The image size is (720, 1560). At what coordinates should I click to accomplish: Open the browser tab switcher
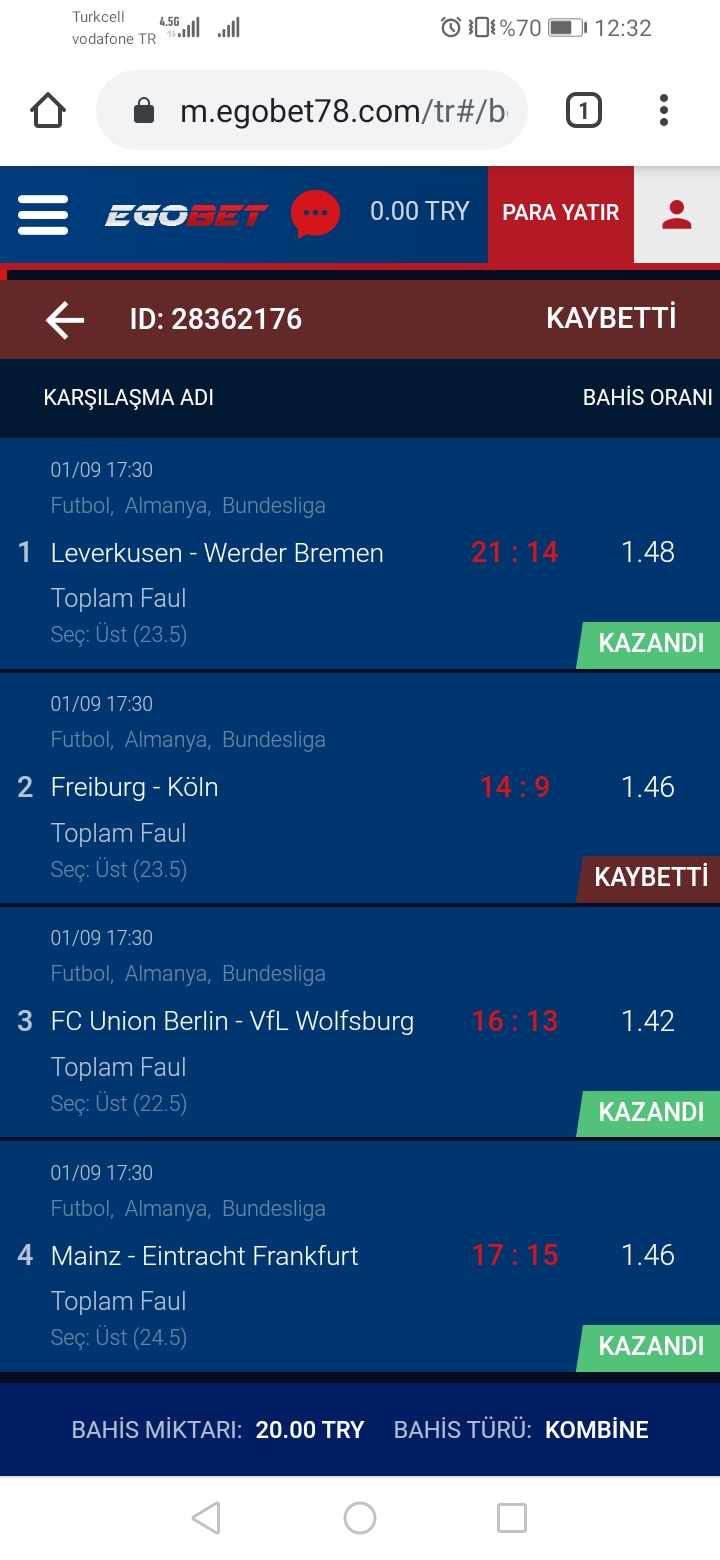click(584, 110)
